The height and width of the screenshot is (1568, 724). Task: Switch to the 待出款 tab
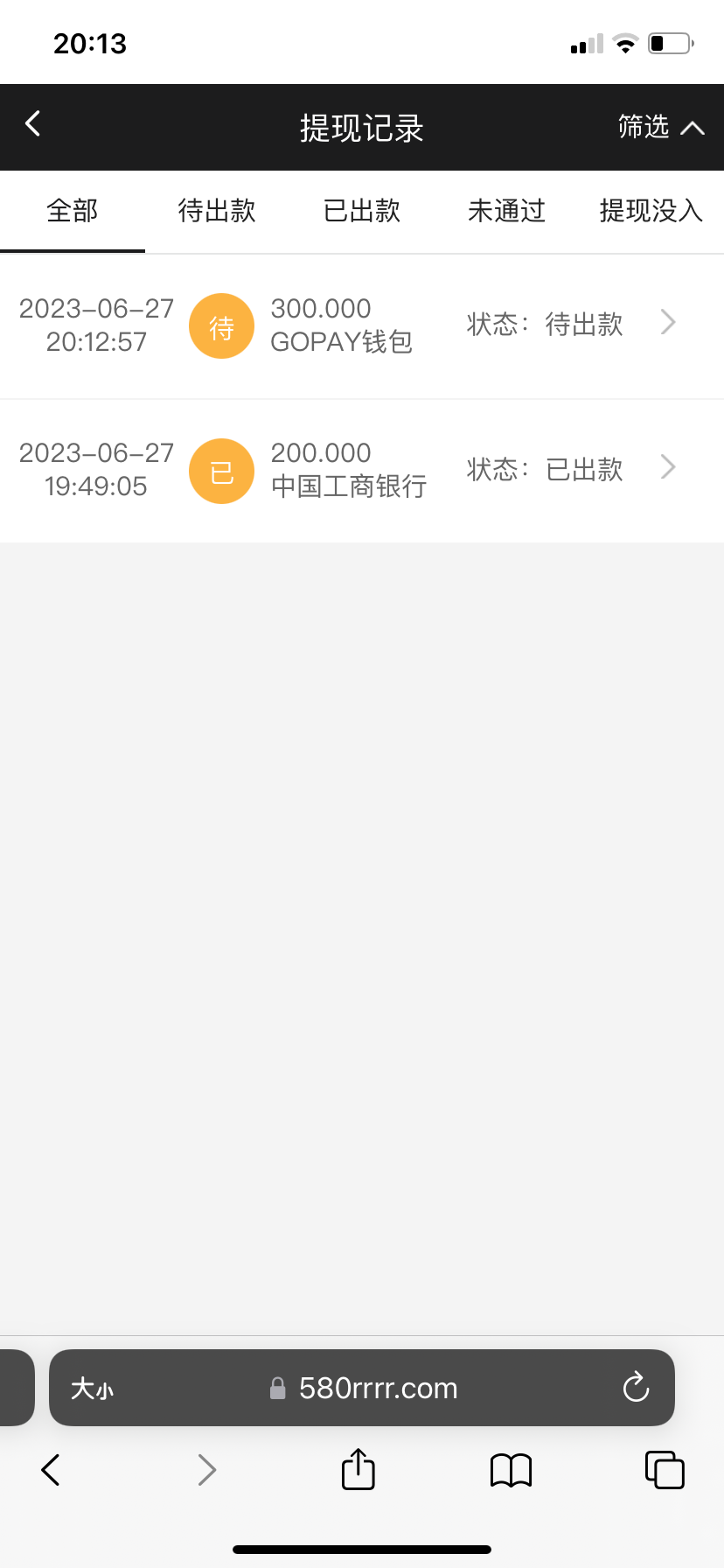coord(217,211)
